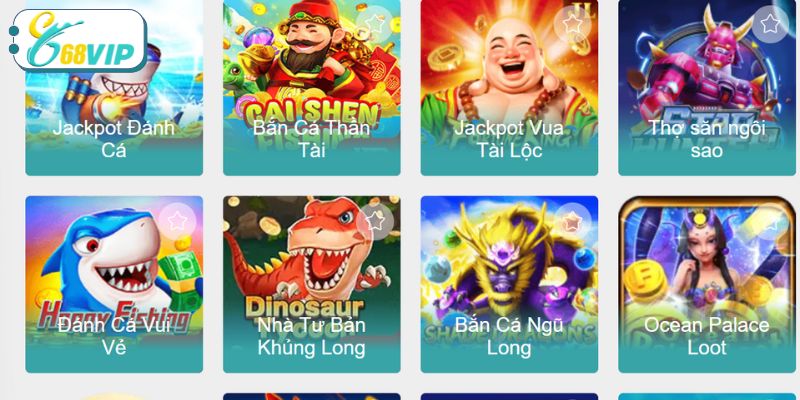Mark Bắn Cá Ngũ Long as favorite
Image resolution: width=800 pixels, height=400 pixels.
pos(572,221)
